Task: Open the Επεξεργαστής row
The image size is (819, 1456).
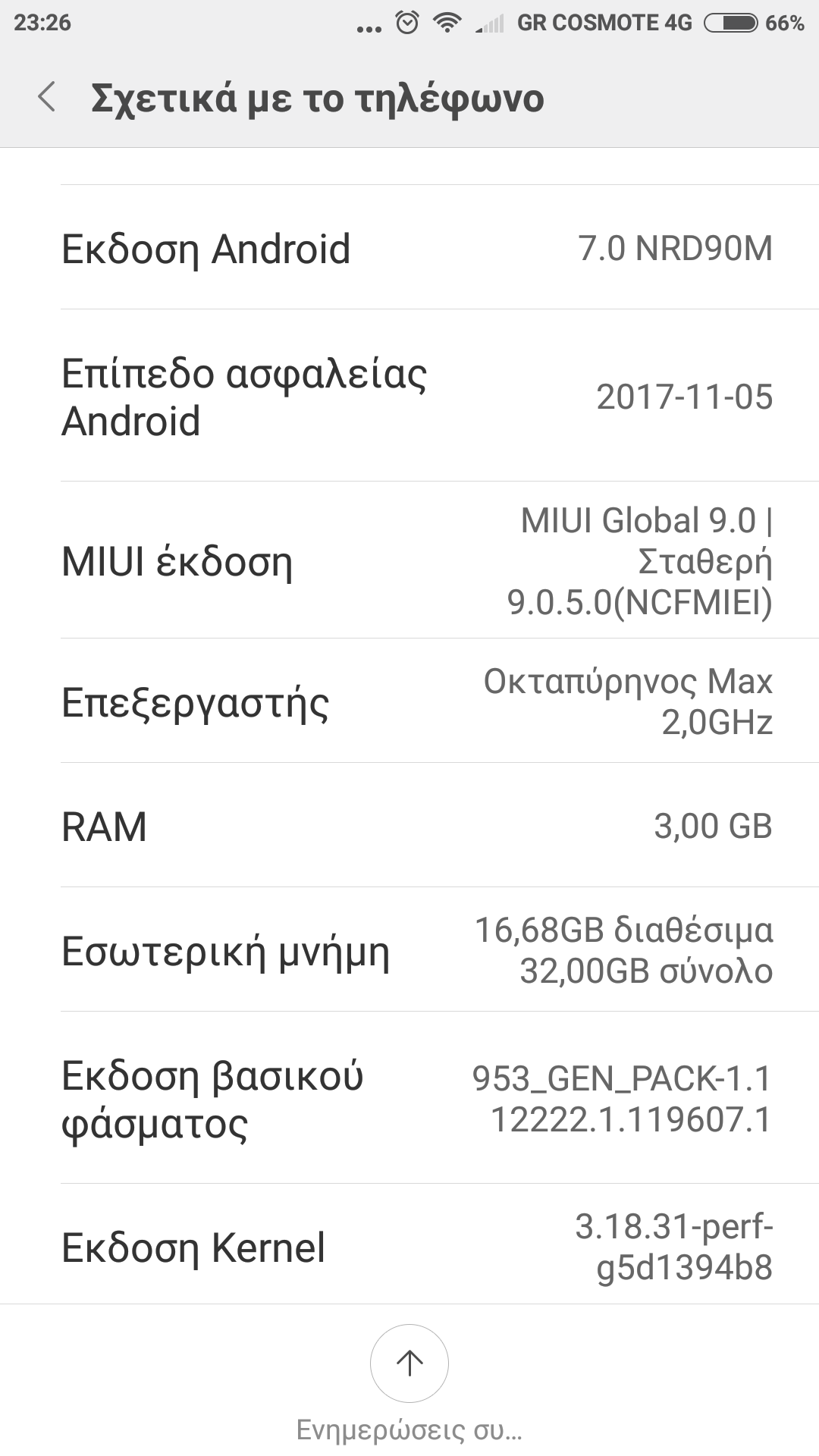Action: pyautogui.click(x=409, y=701)
